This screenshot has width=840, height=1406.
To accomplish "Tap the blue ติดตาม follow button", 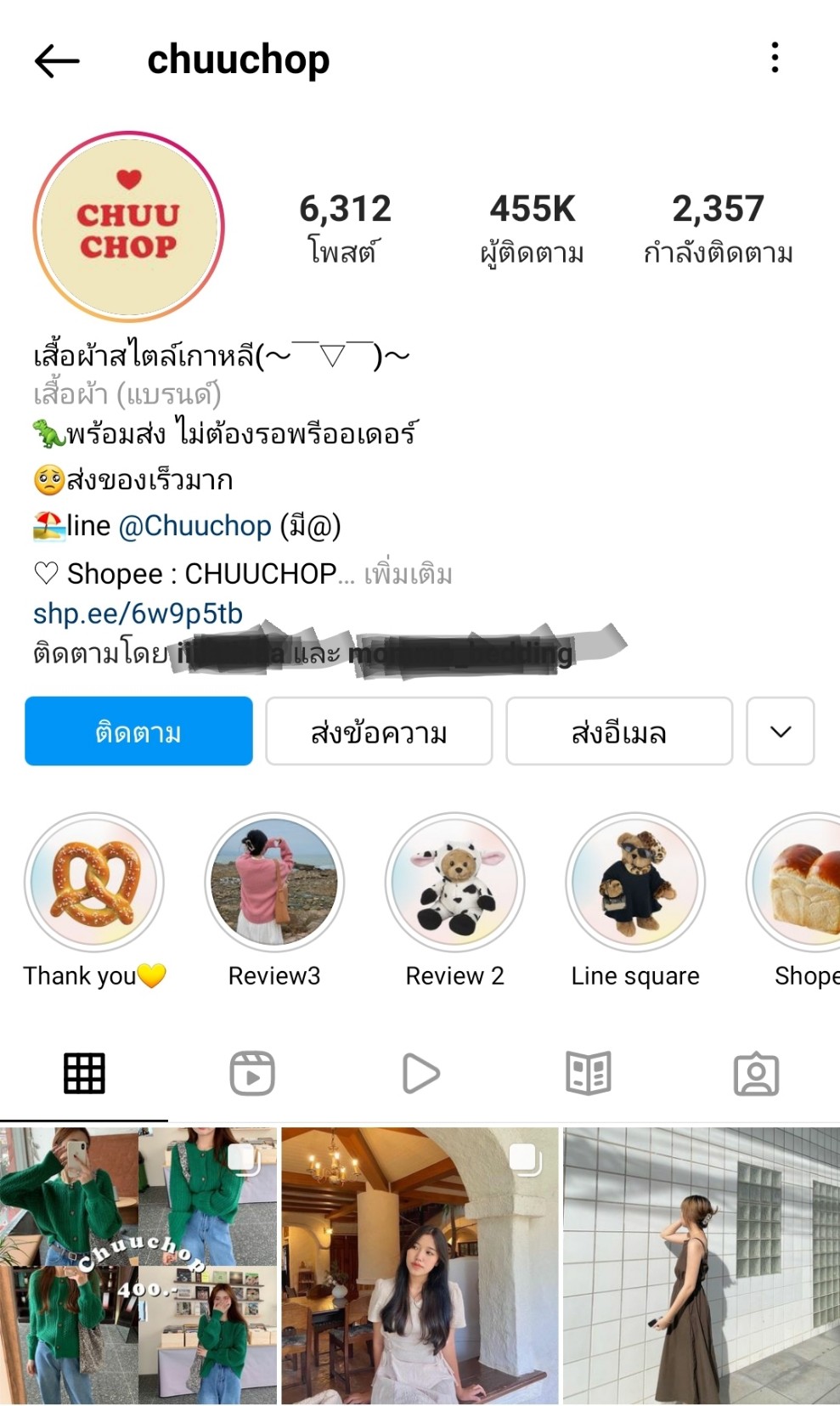I will coord(138,731).
